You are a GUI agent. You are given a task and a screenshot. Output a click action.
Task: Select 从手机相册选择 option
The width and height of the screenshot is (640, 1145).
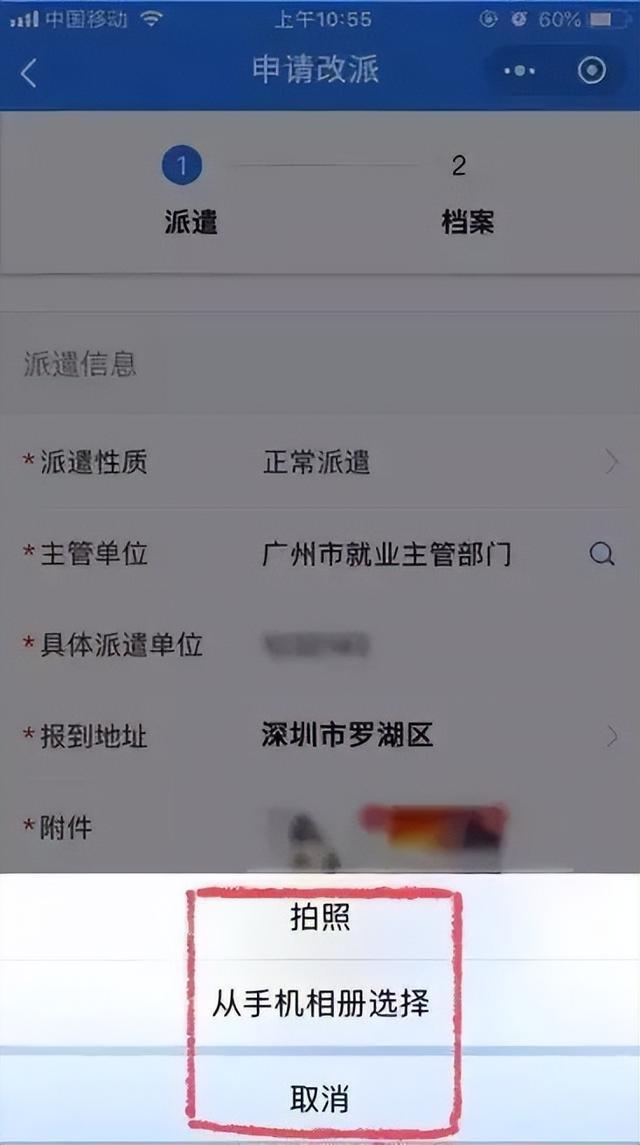[320, 1003]
